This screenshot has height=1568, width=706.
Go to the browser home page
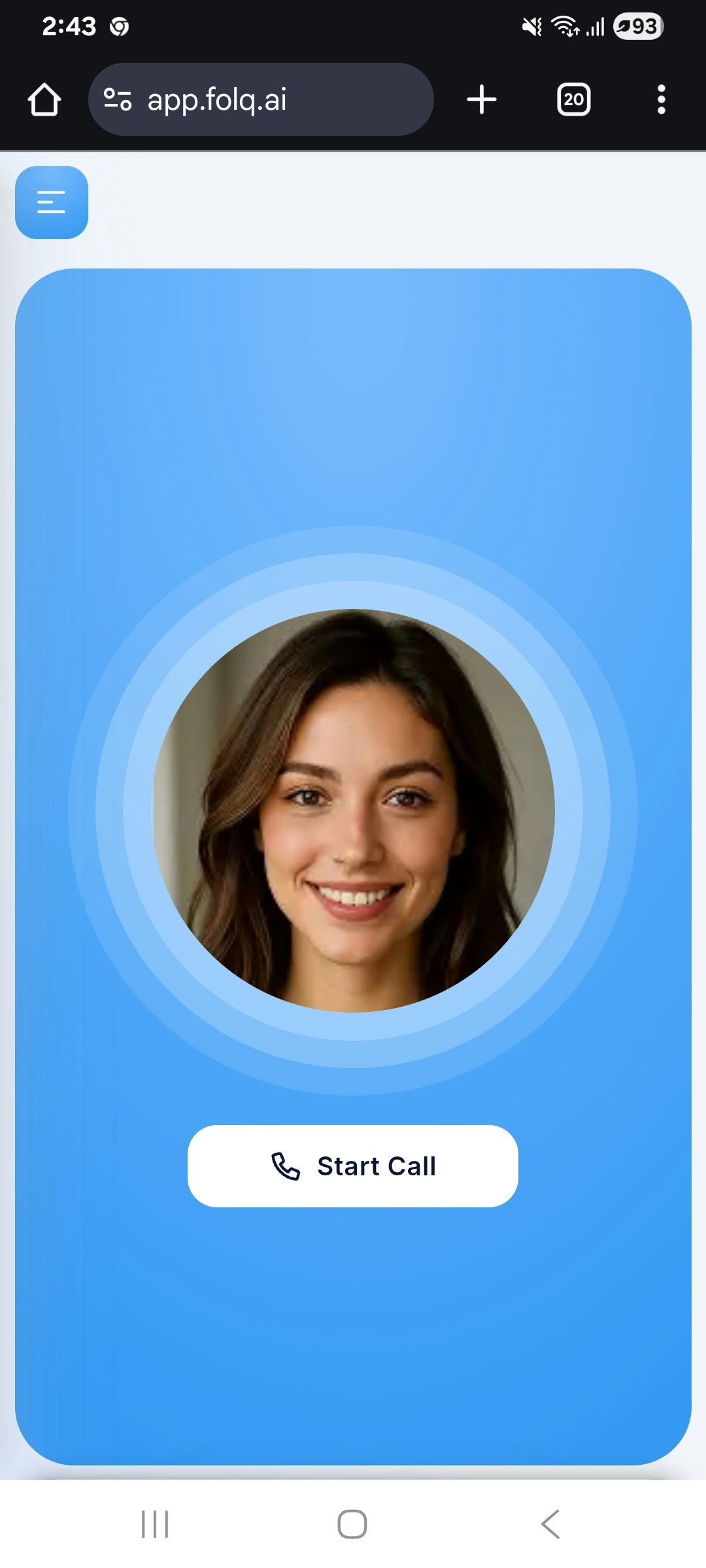click(x=44, y=100)
